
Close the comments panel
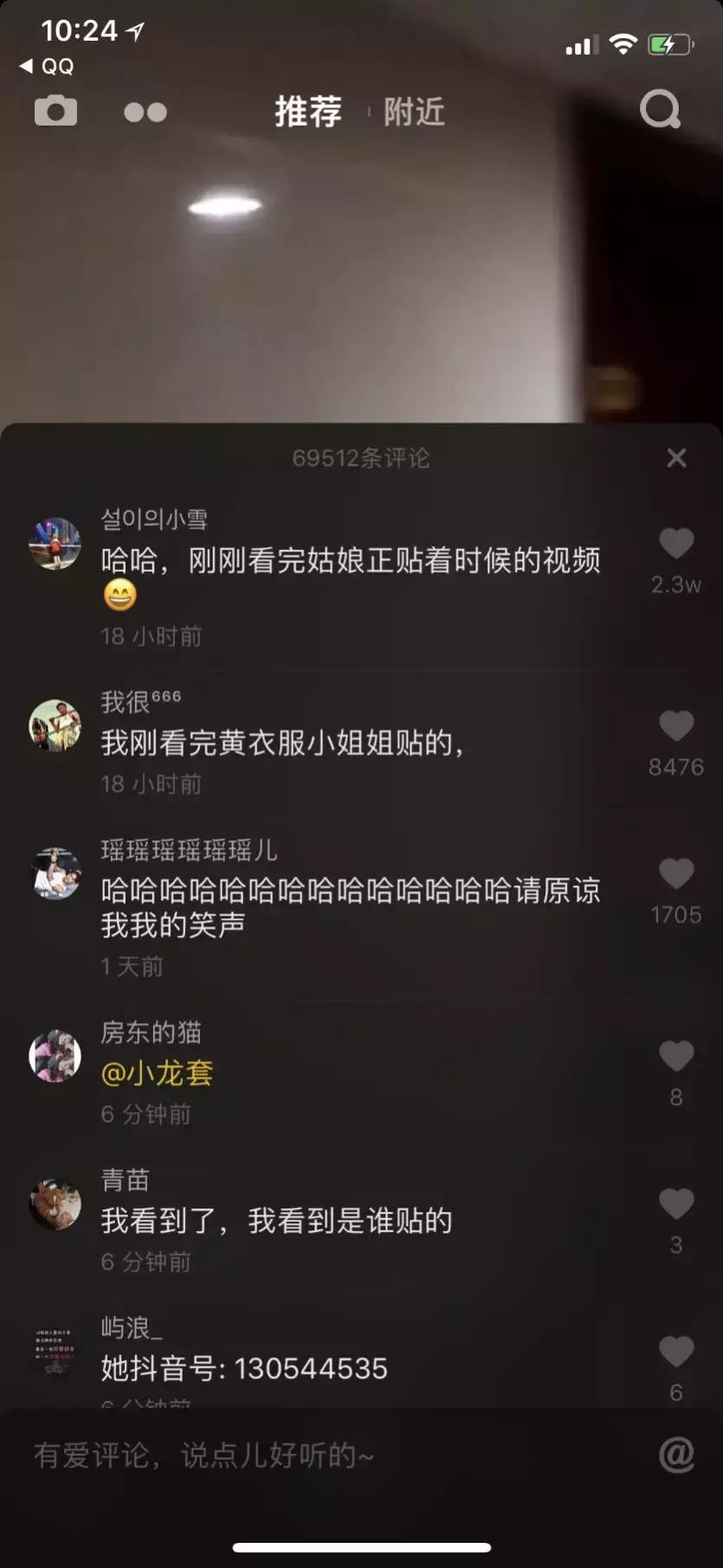coord(677,458)
